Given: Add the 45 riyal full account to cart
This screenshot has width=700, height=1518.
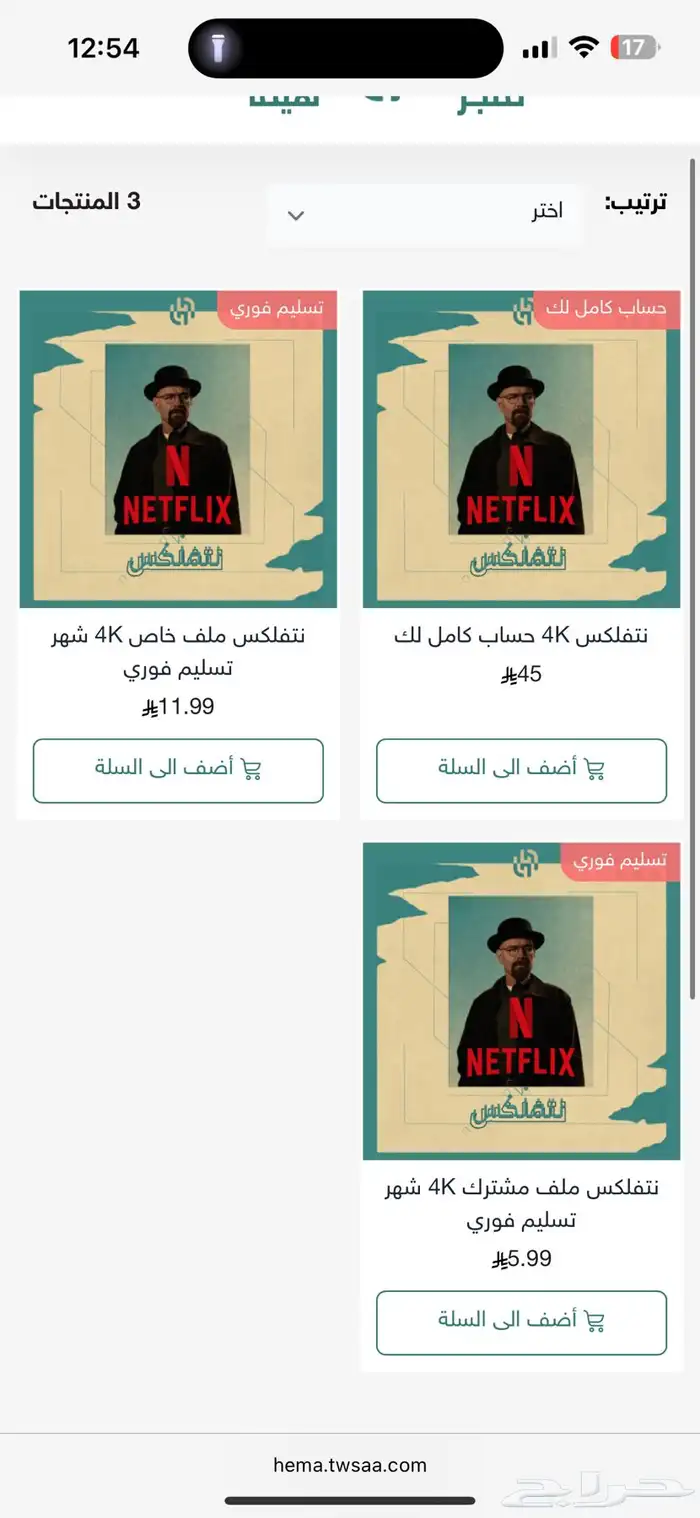Looking at the screenshot, I should [521, 770].
